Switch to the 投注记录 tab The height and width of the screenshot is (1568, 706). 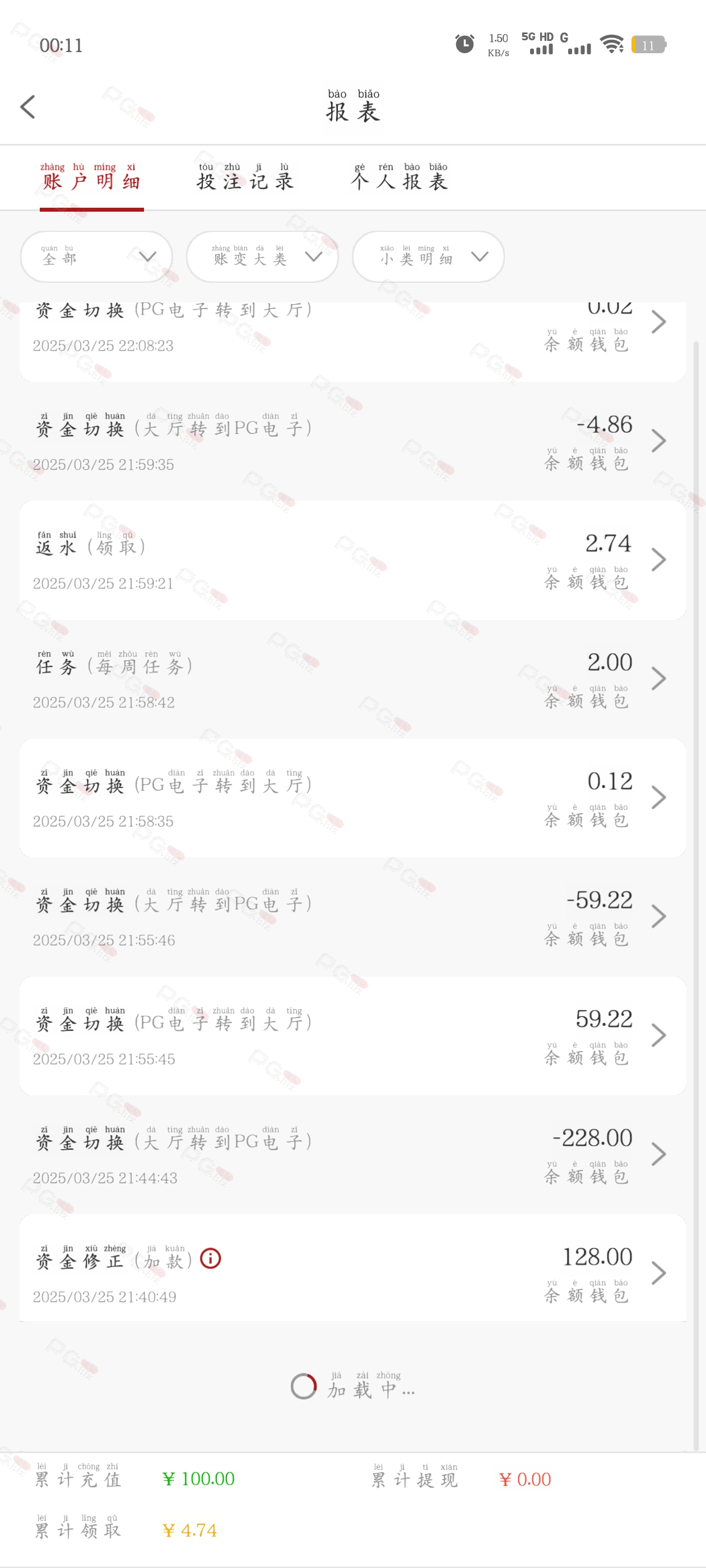pyautogui.click(x=245, y=176)
